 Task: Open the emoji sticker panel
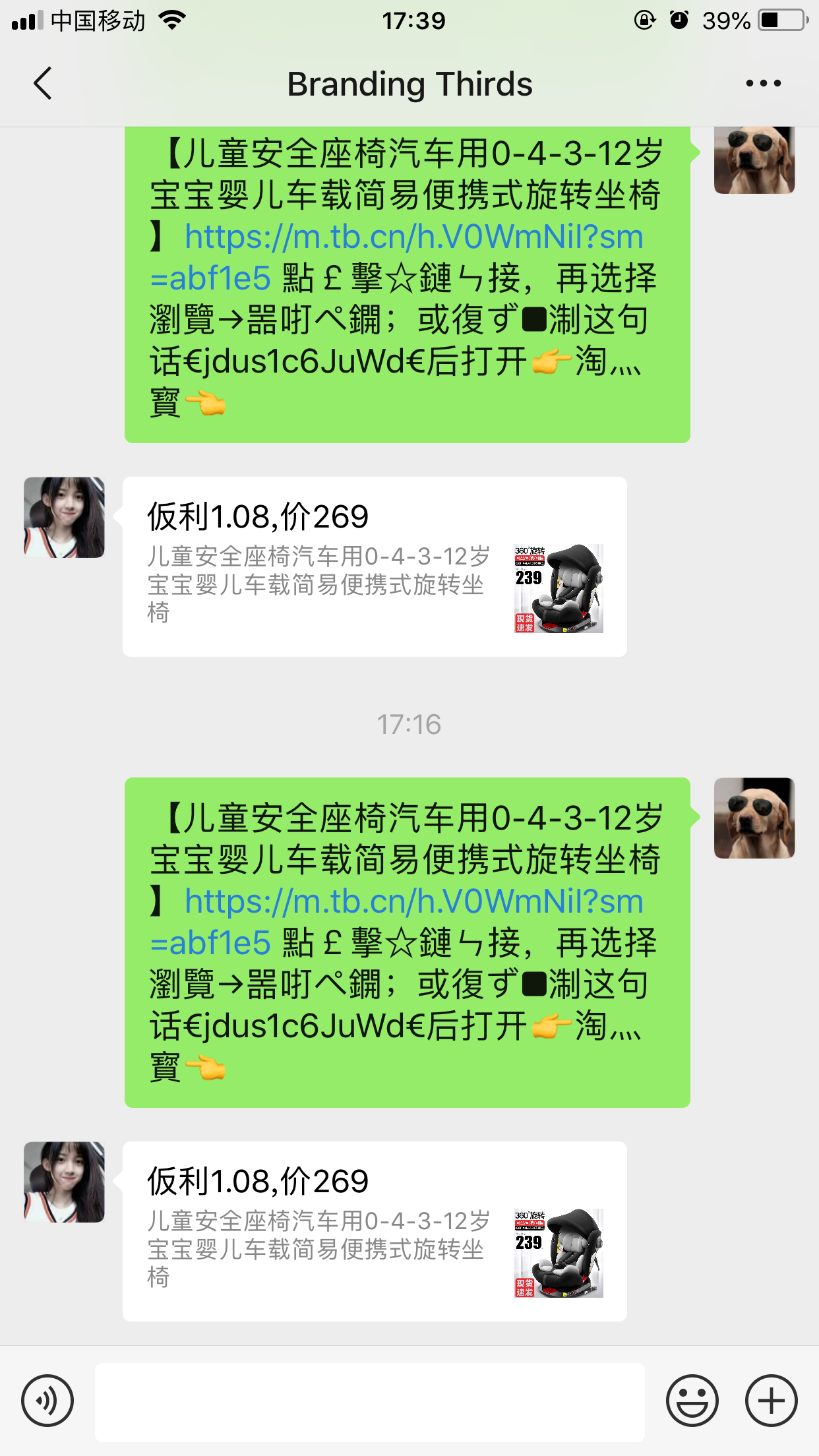(692, 1401)
